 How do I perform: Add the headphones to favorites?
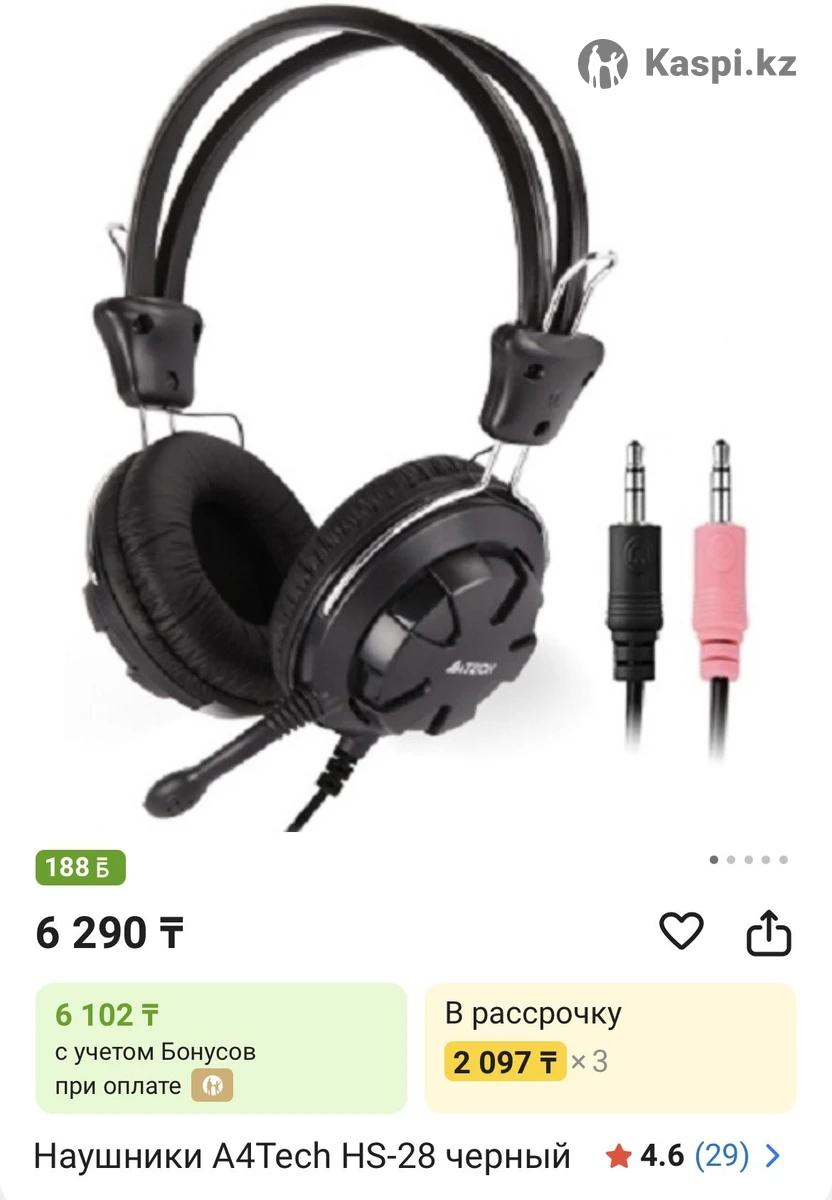681,932
